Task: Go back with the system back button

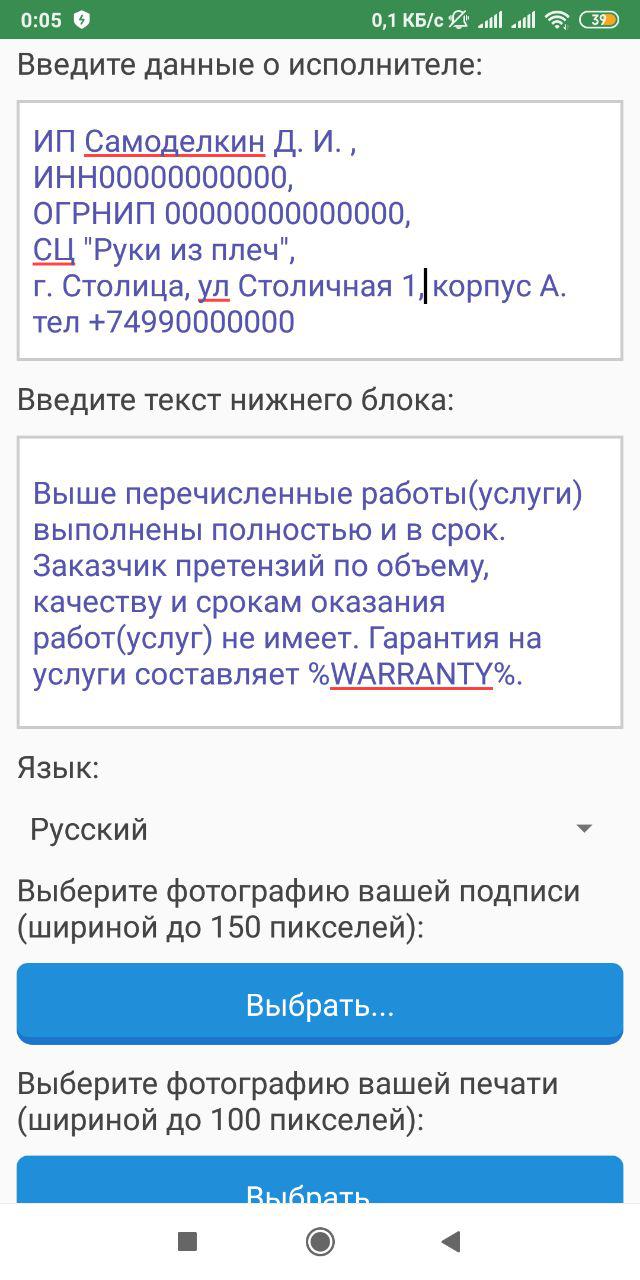Action: (x=451, y=1242)
